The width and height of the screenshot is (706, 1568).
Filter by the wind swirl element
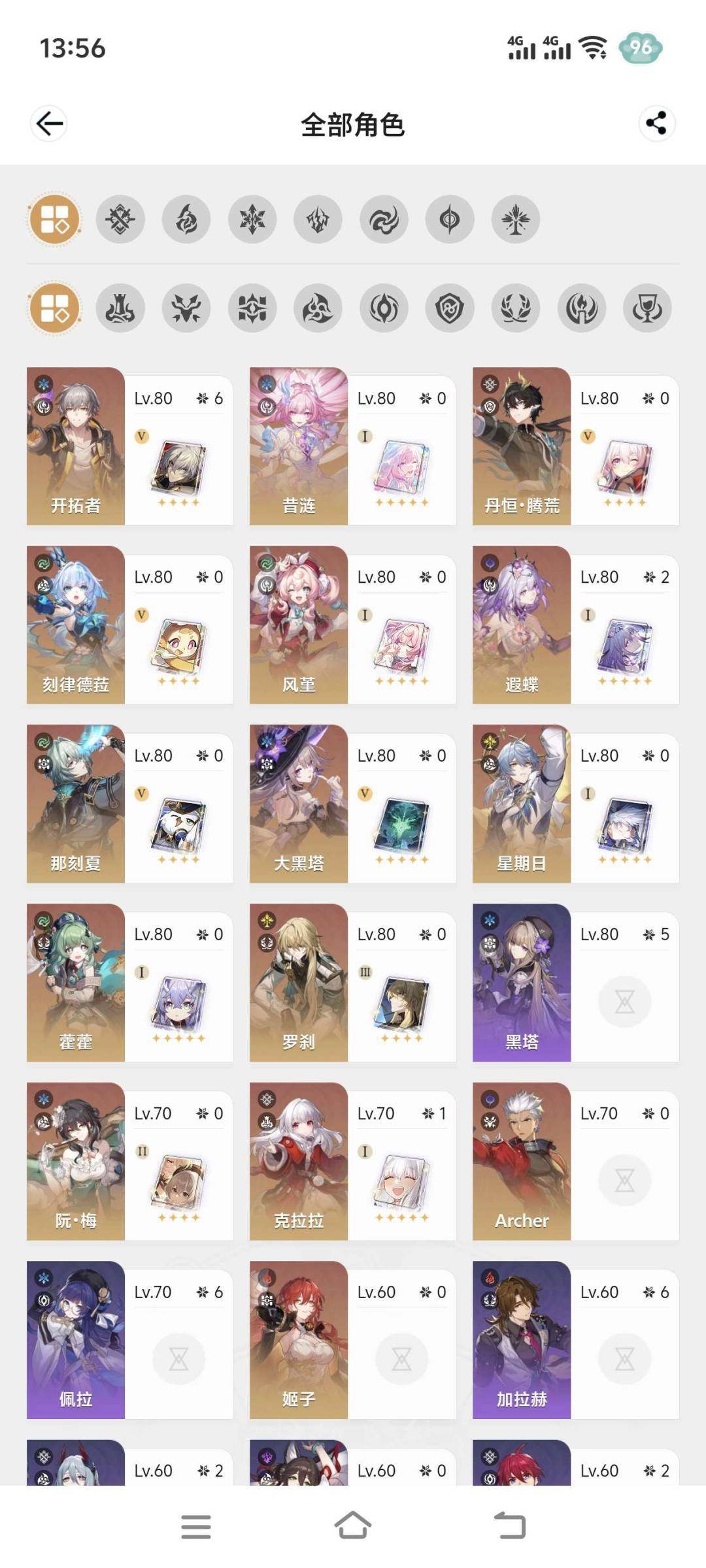point(384,220)
